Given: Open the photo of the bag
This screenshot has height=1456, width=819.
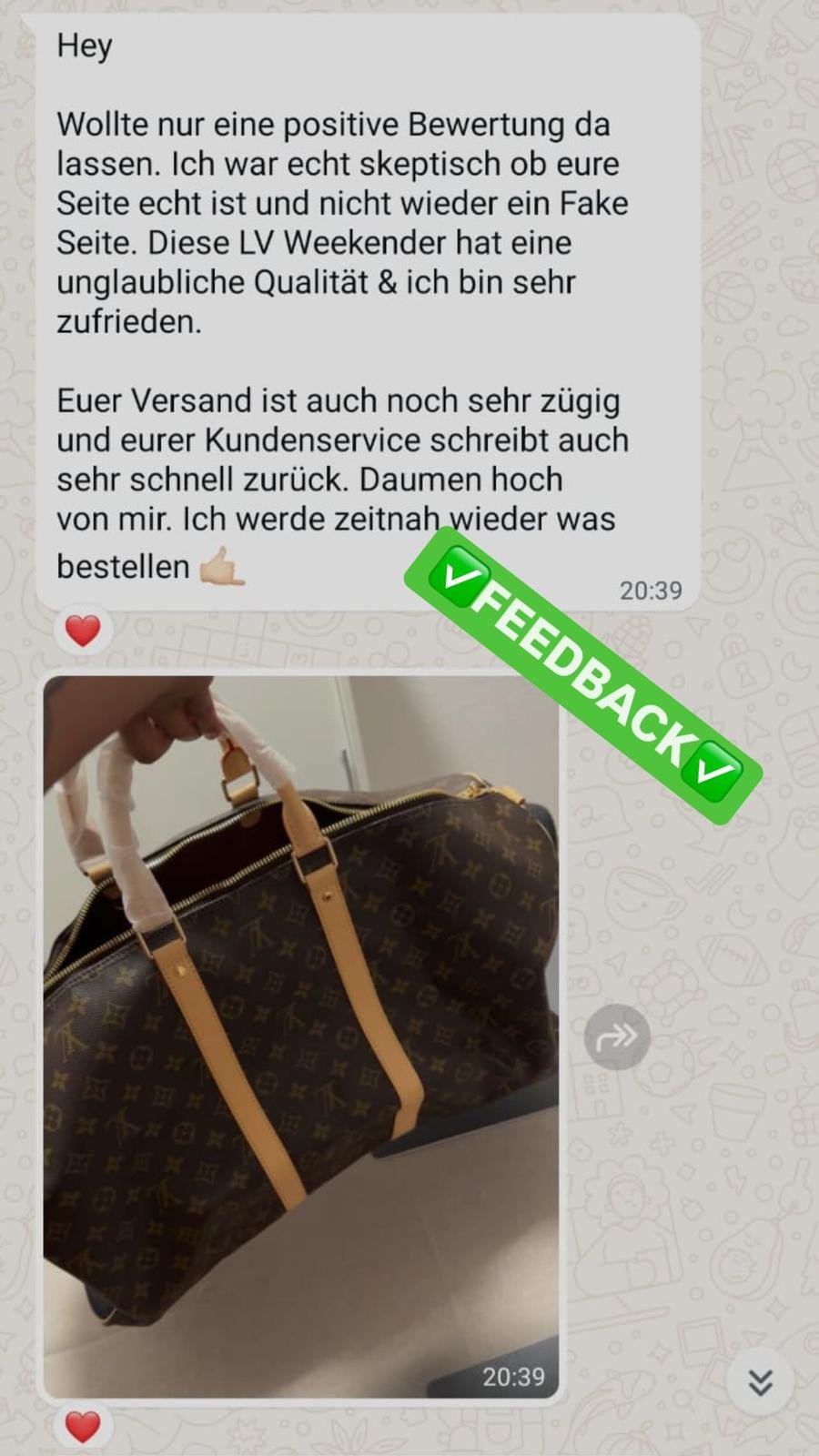Looking at the screenshot, I should click(x=300, y=1037).
